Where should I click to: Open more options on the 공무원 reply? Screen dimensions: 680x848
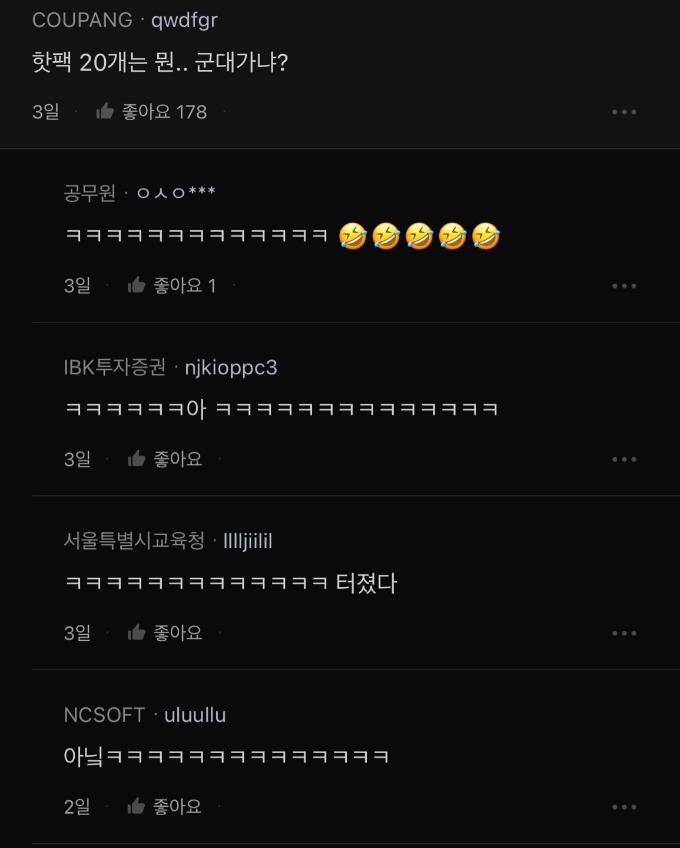pos(624,286)
